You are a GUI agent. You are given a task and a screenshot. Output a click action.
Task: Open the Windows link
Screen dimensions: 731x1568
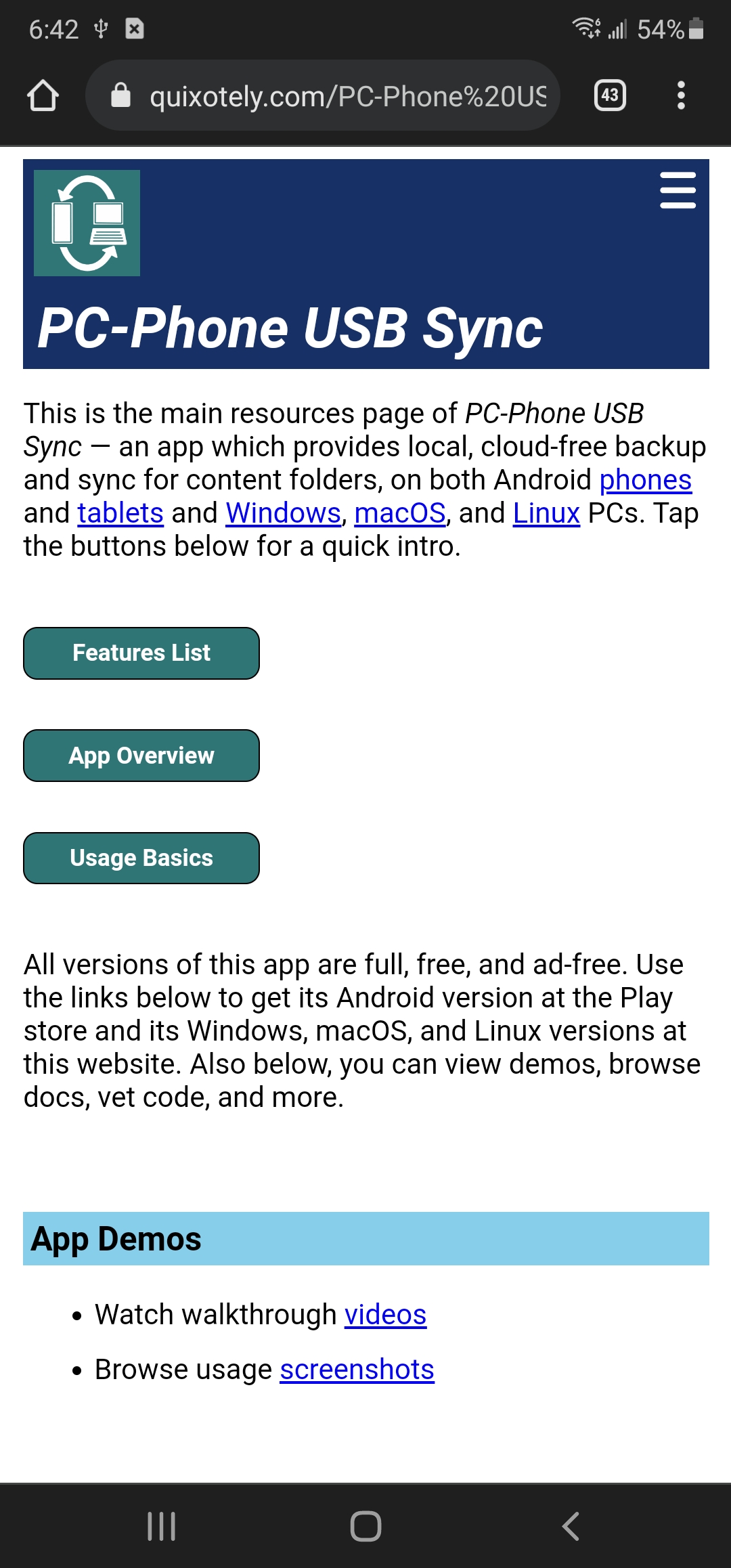(x=283, y=513)
